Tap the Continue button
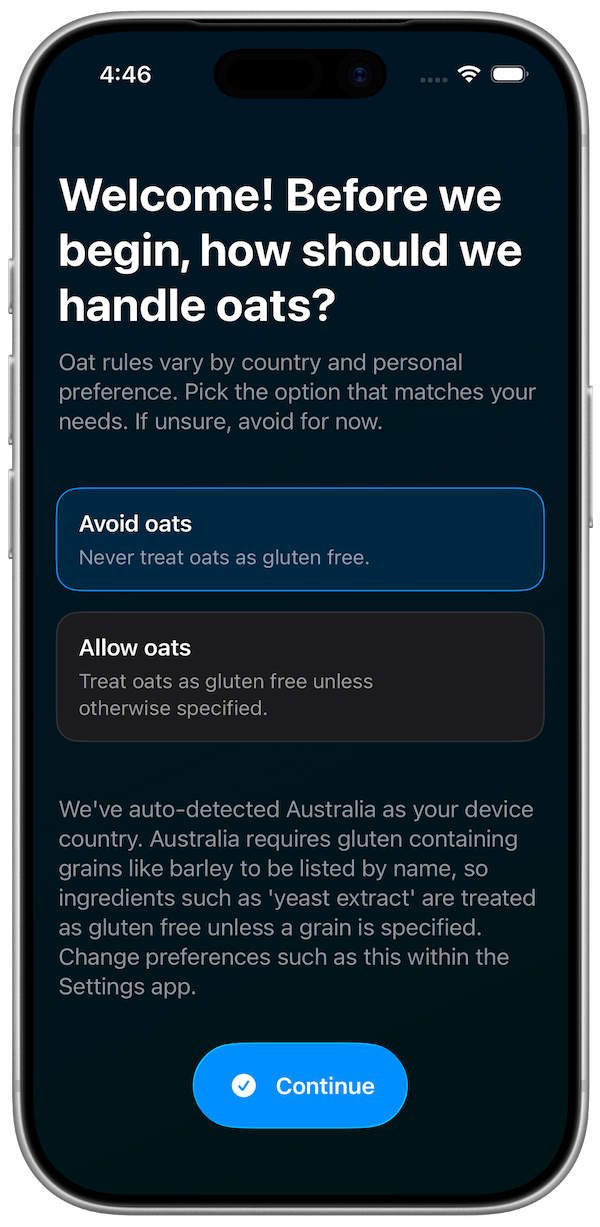This screenshot has width=600, height=1227. pyautogui.click(x=300, y=1085)
